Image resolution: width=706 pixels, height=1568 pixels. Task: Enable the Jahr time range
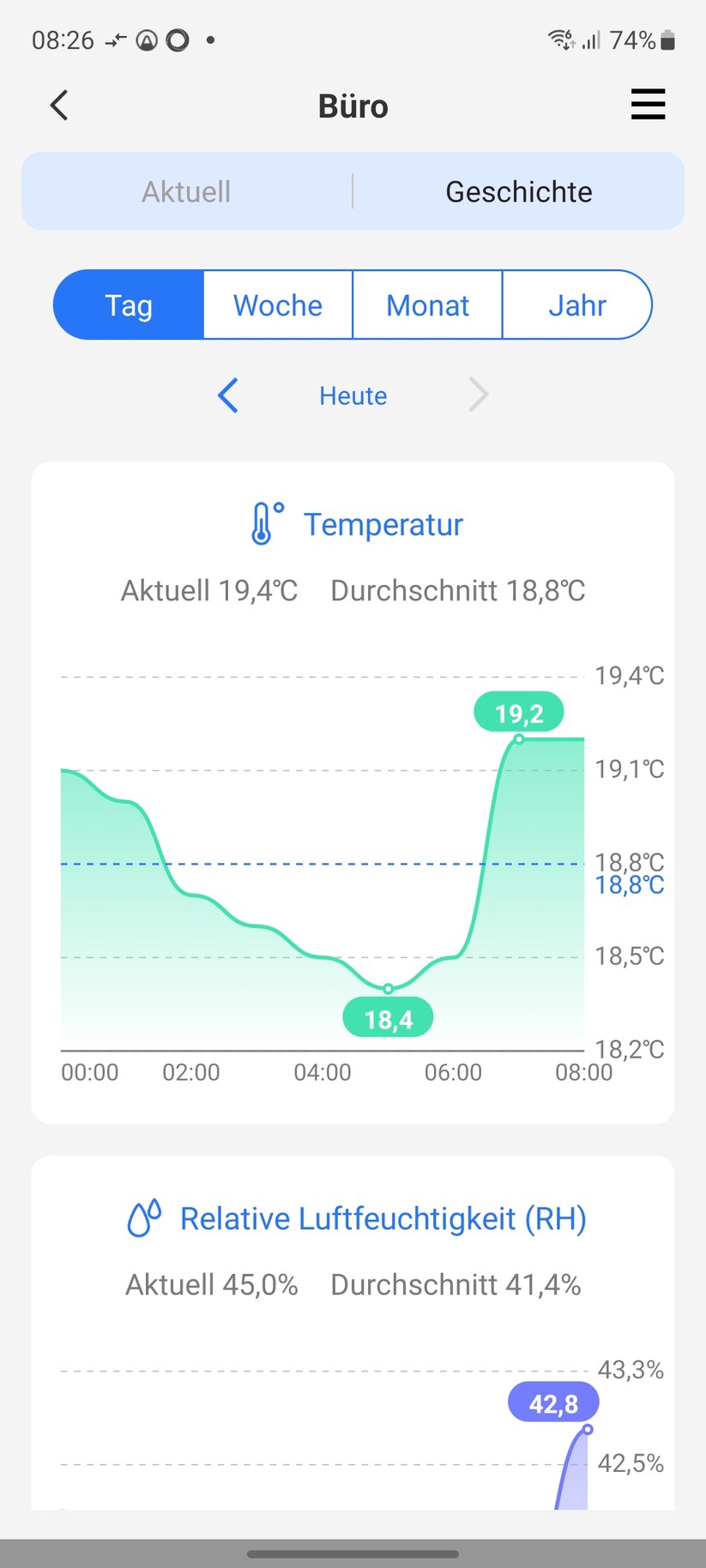576,305
